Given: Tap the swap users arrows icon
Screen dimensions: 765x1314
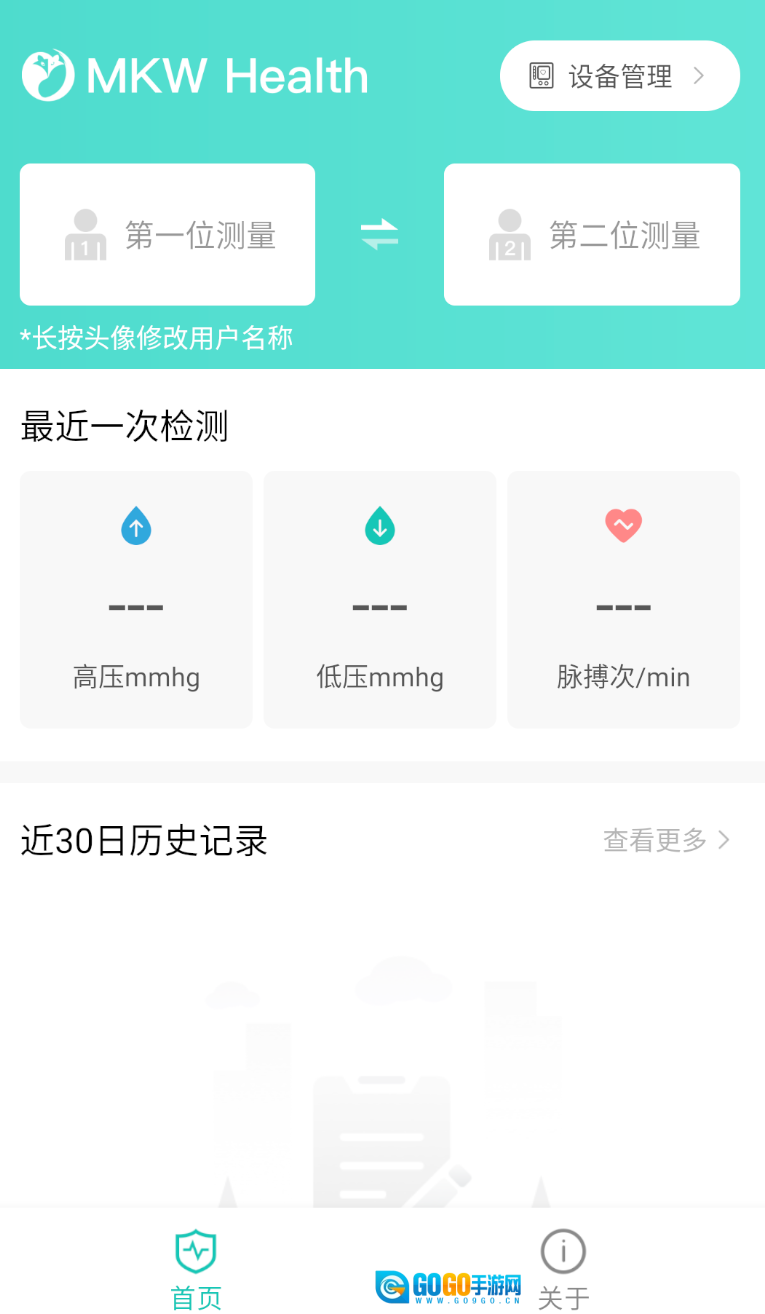Looking at the screenshot, I should click(379, 235).
